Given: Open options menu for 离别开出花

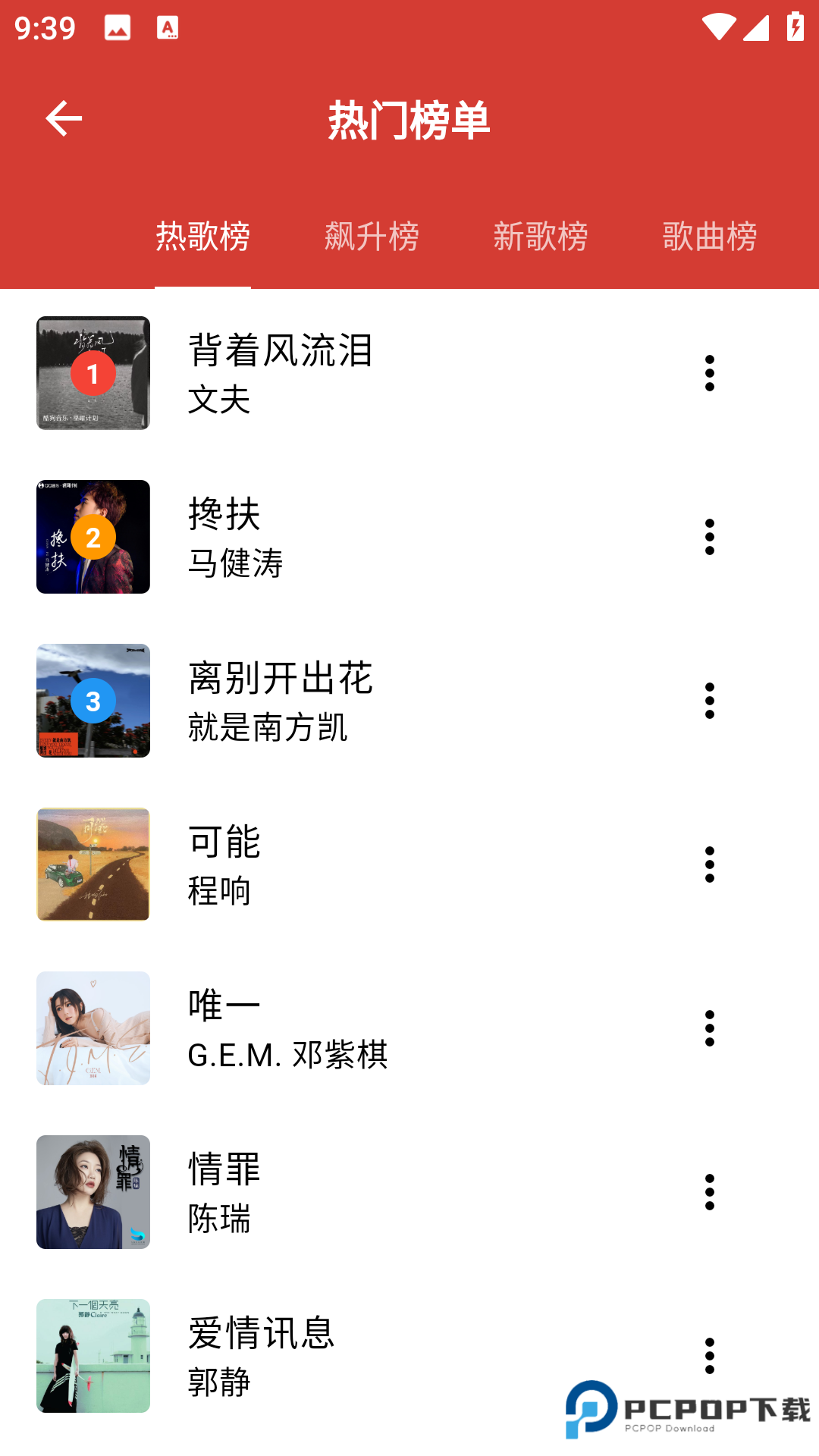Looking at the screenshot, I should tap(710, 701).
